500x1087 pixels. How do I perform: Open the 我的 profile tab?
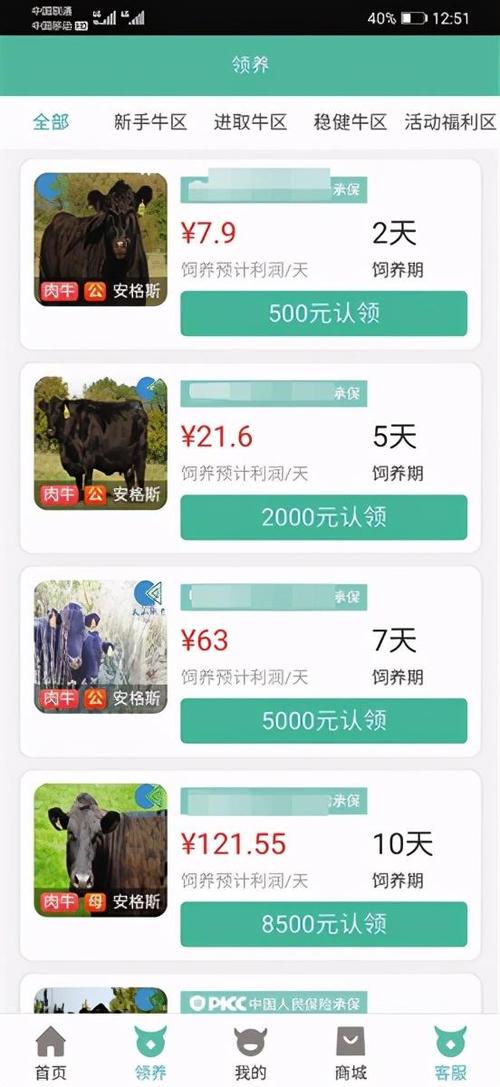click(250, 1053)
